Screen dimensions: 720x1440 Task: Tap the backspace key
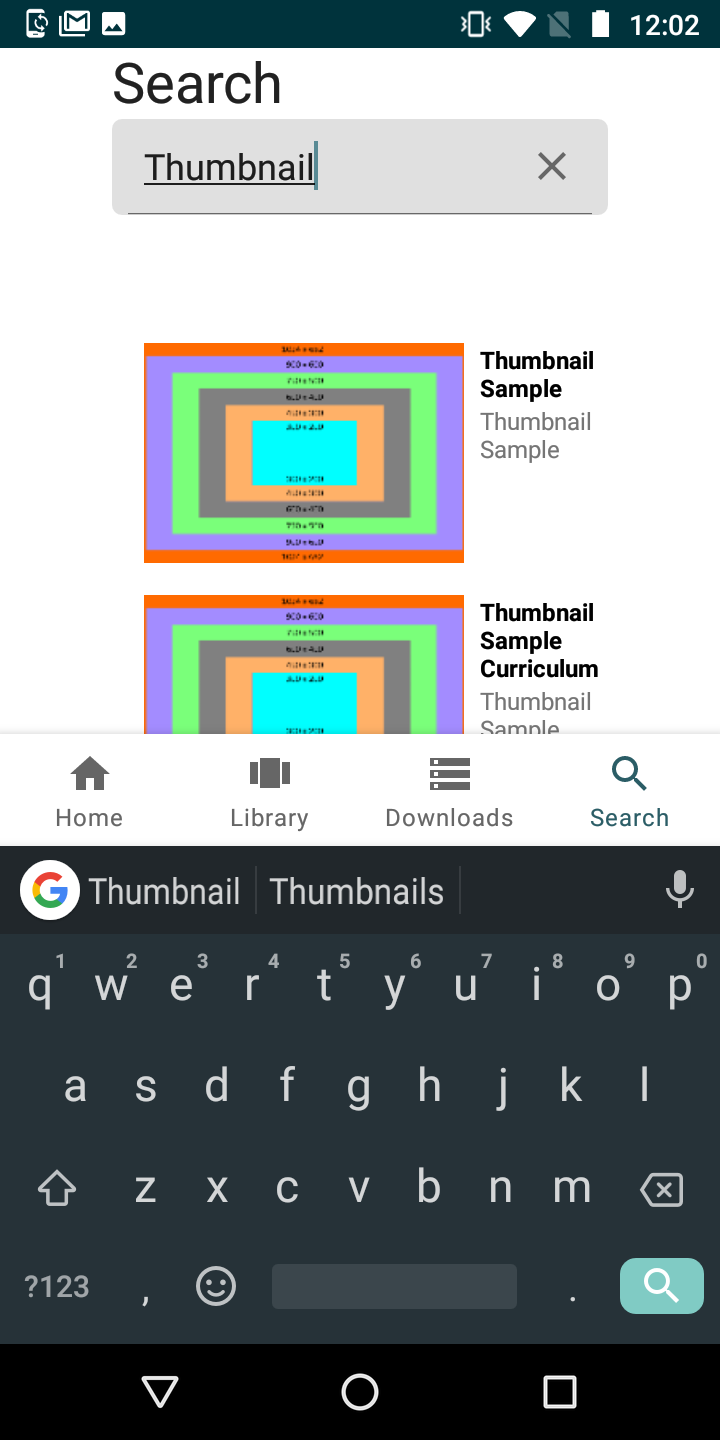661,1189
